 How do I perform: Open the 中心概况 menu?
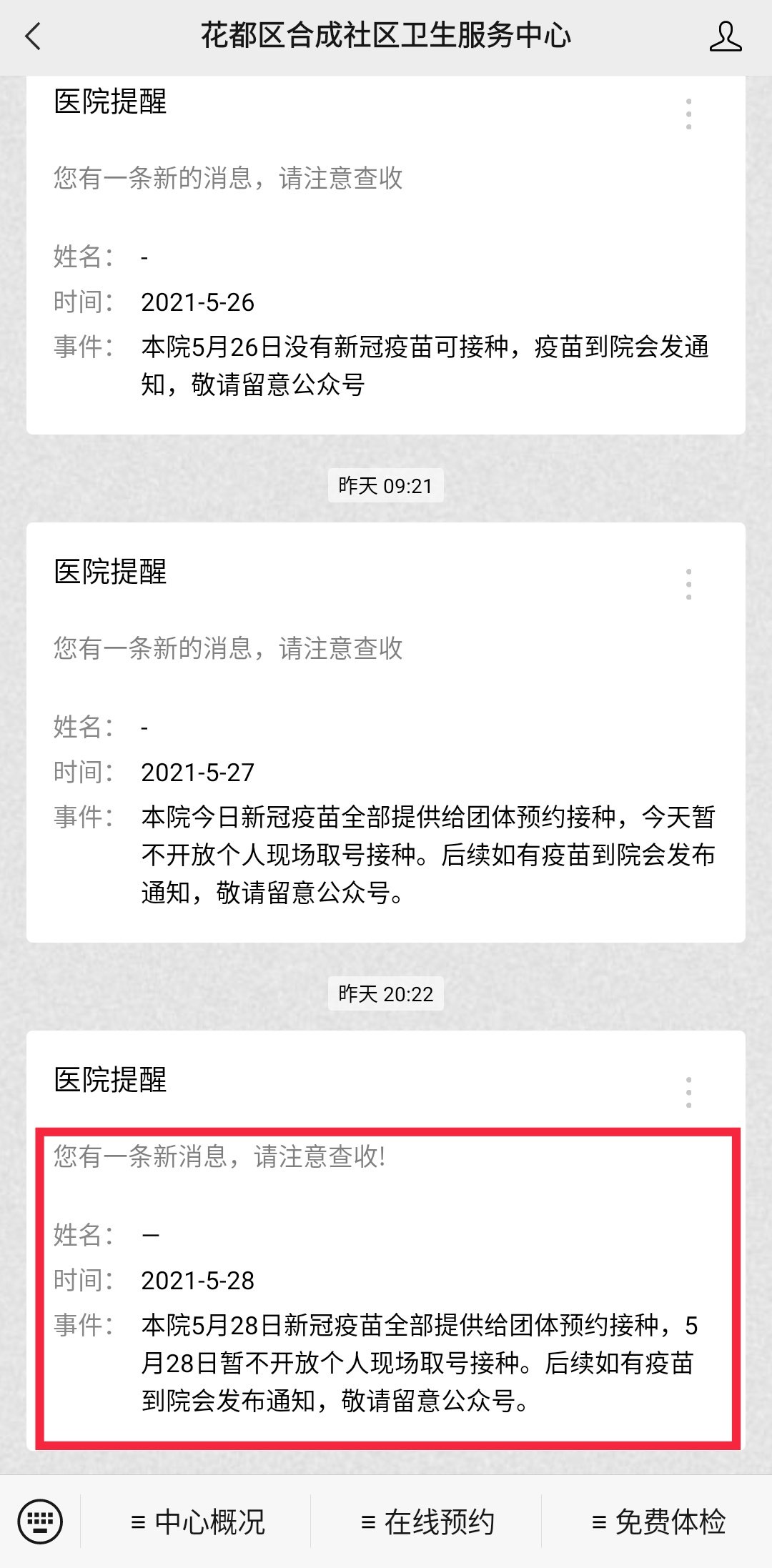point(198,1522)
